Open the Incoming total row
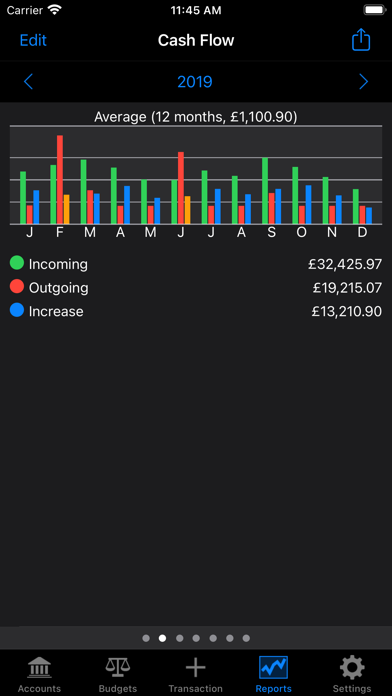Viewport: 392px width, 696px height. [196, 264]
